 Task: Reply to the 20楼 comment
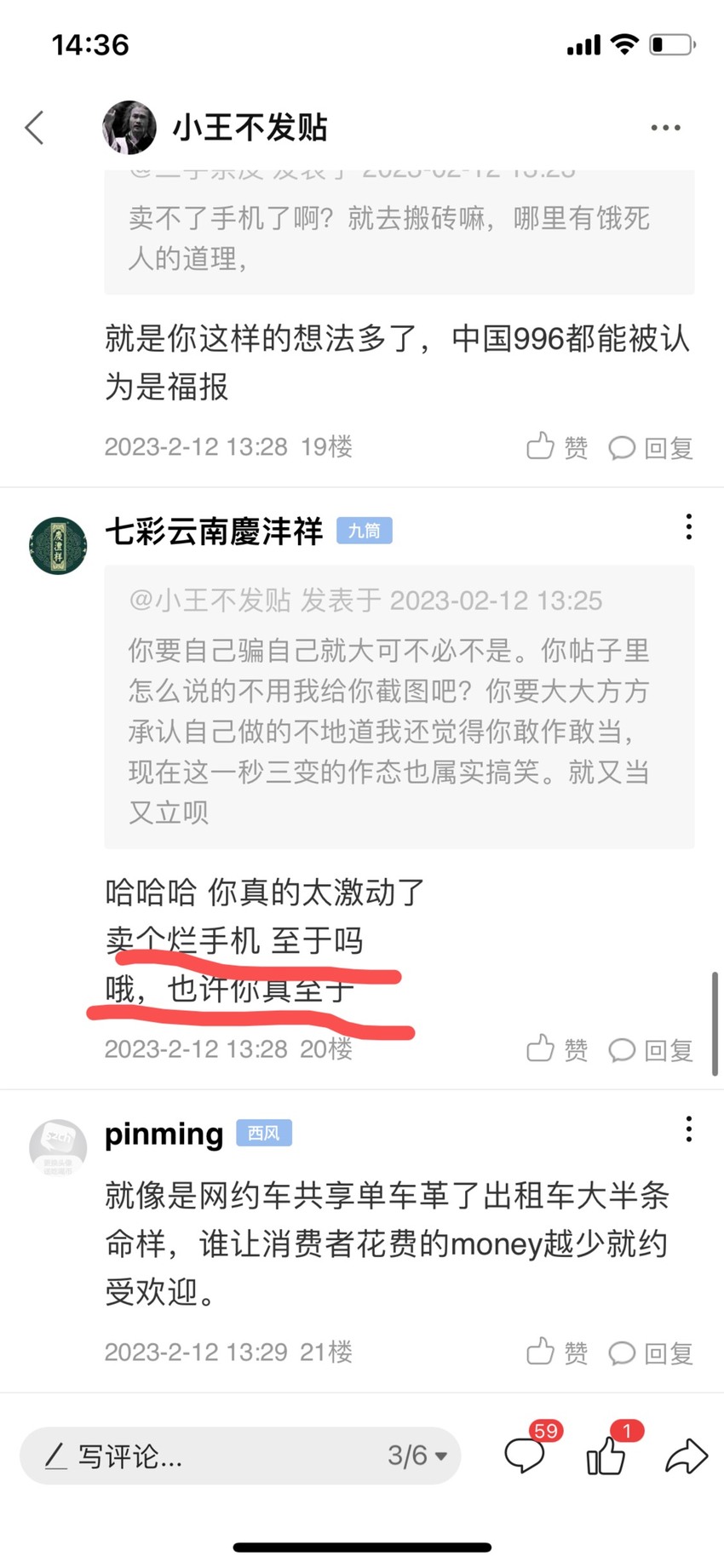coord(651,1050)
